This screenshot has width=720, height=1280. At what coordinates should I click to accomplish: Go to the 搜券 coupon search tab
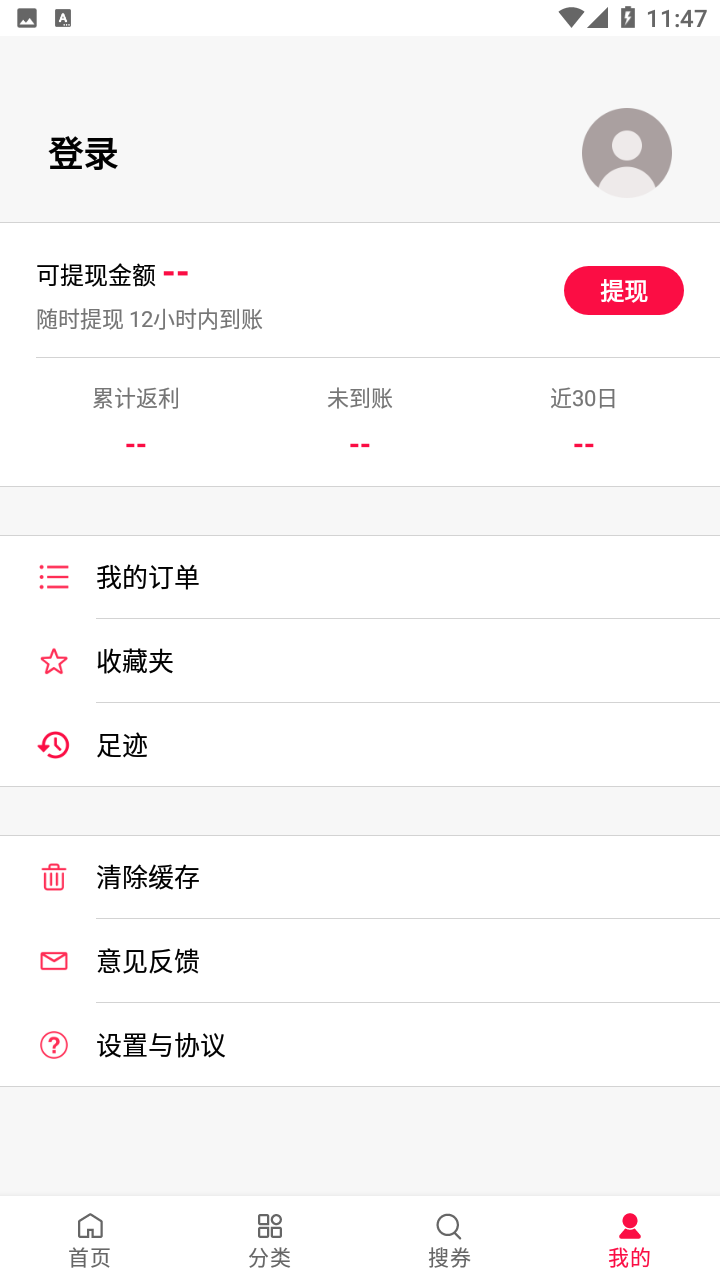tap(449, 1240)
